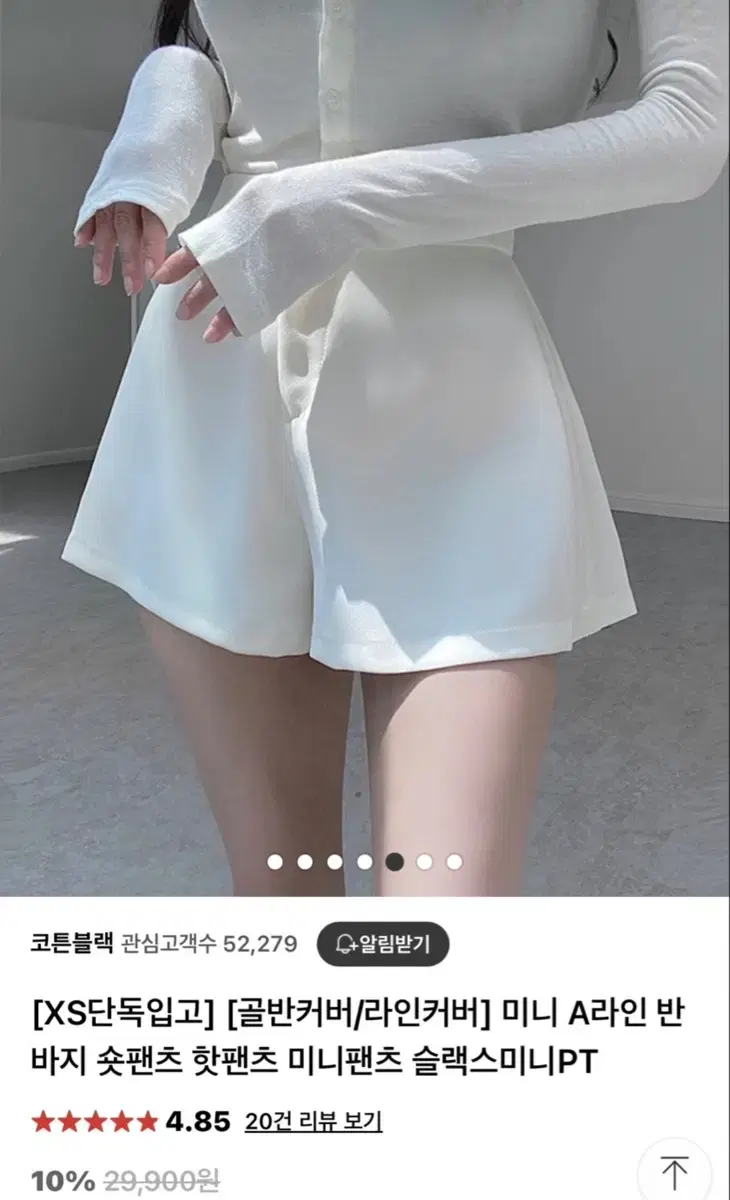Click the active black carousel dot

[x=395, y=858]
